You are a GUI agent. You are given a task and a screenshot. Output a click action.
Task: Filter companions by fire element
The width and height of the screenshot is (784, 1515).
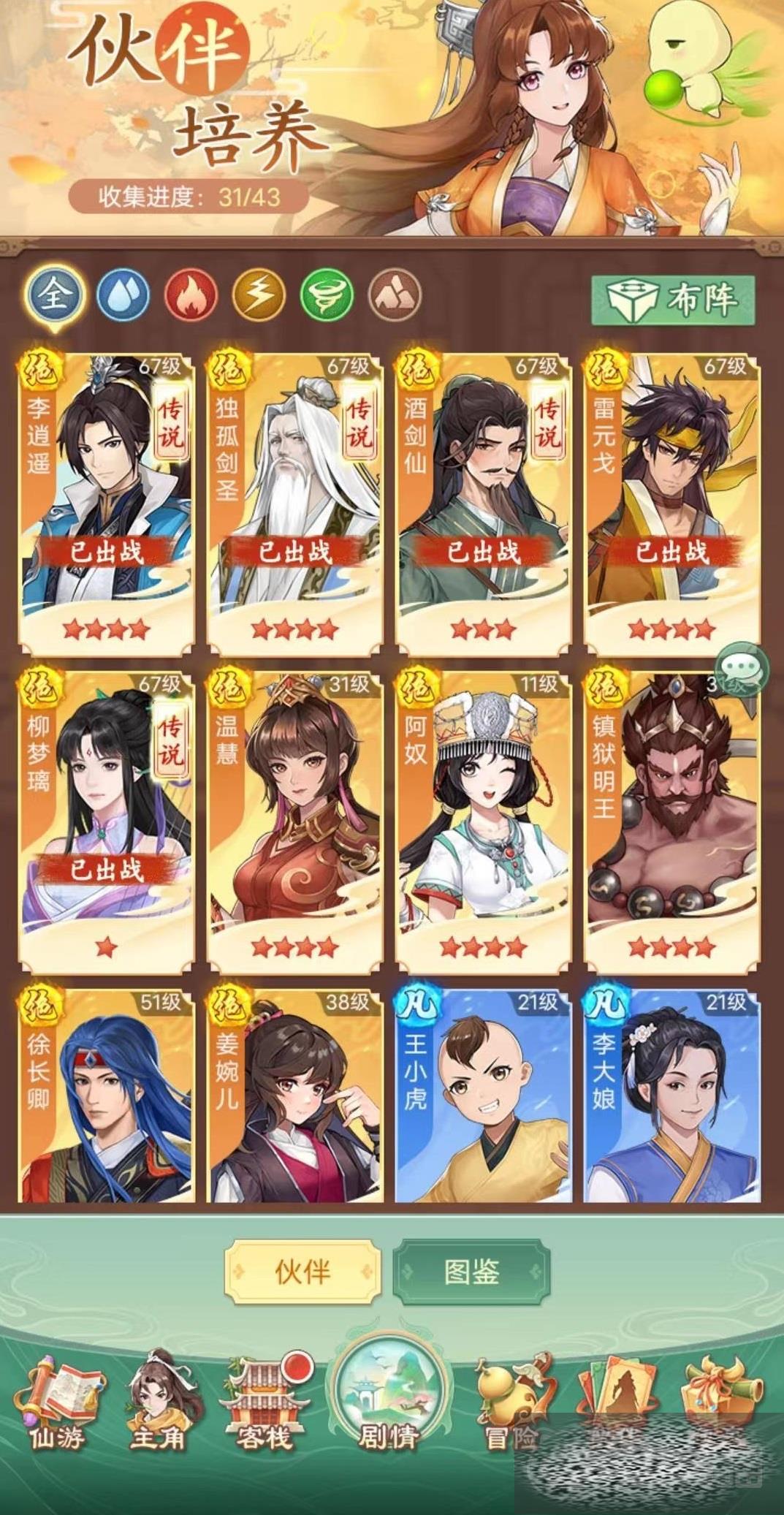(x=191, y=296)
